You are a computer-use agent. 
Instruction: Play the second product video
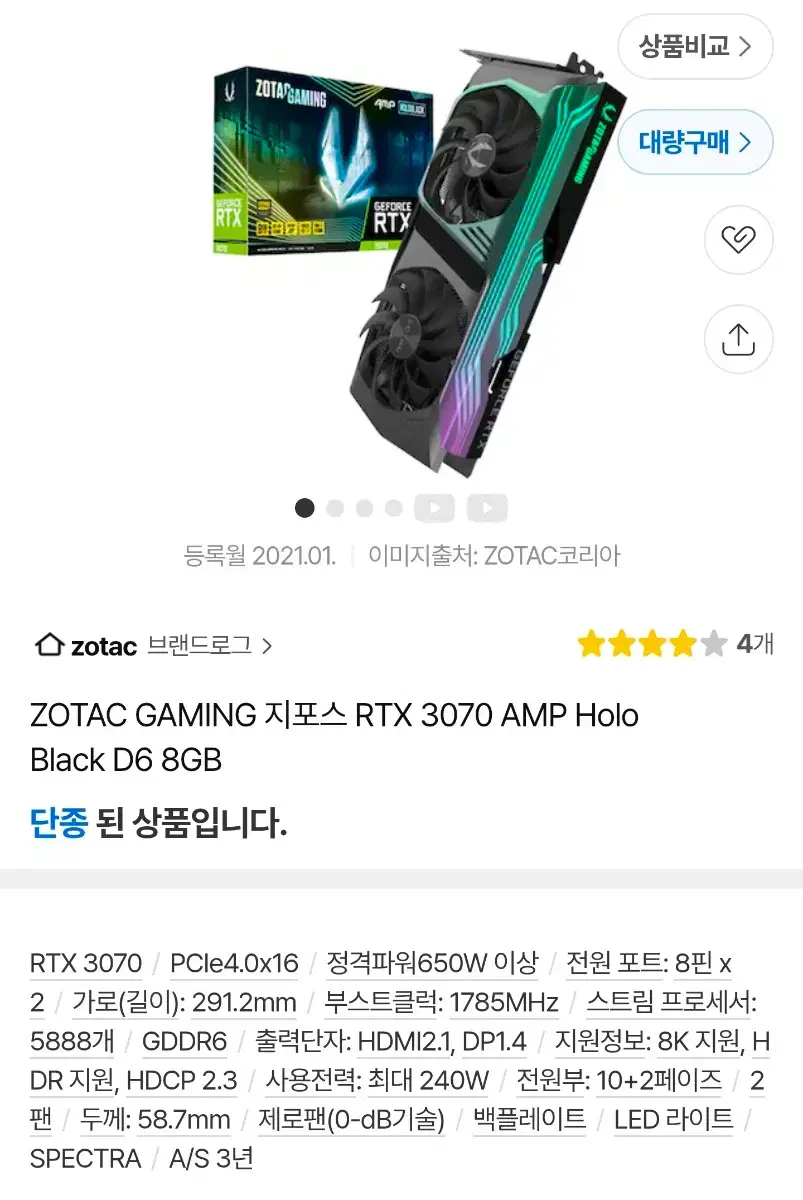click(488, 508)
